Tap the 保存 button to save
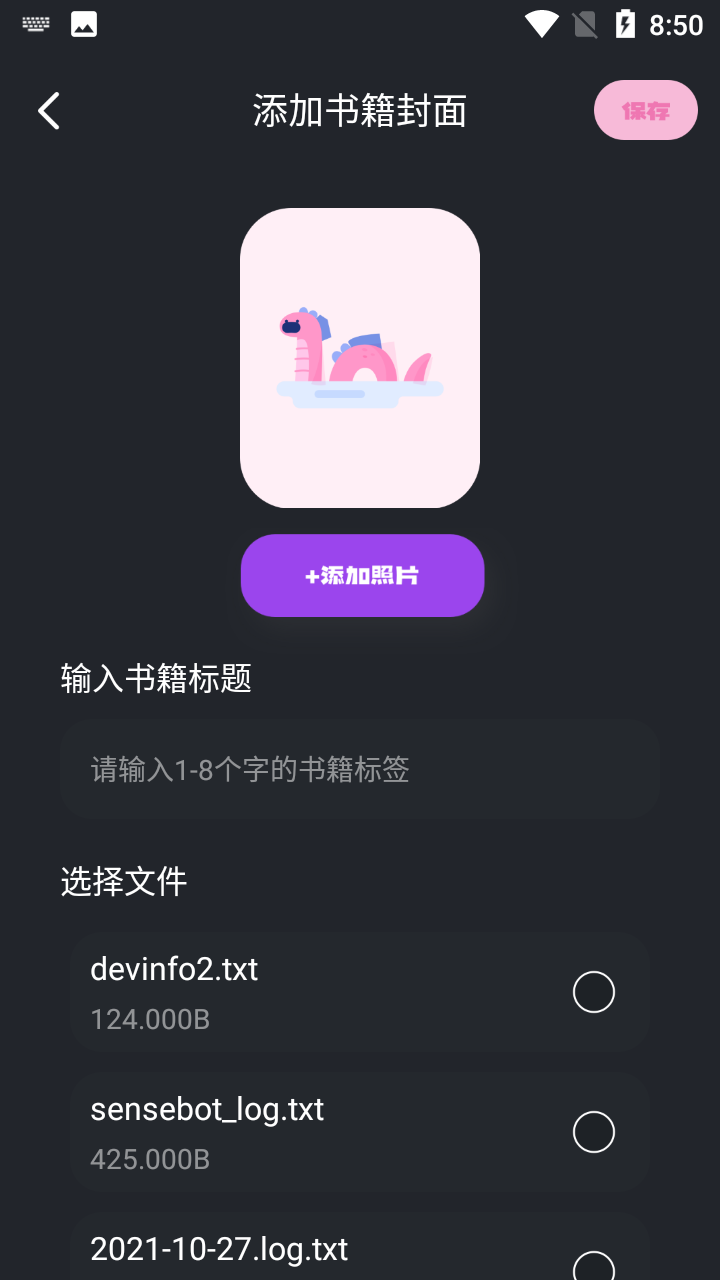The width and height of the screenshot is (720, 1280). [x=645, y=111]
